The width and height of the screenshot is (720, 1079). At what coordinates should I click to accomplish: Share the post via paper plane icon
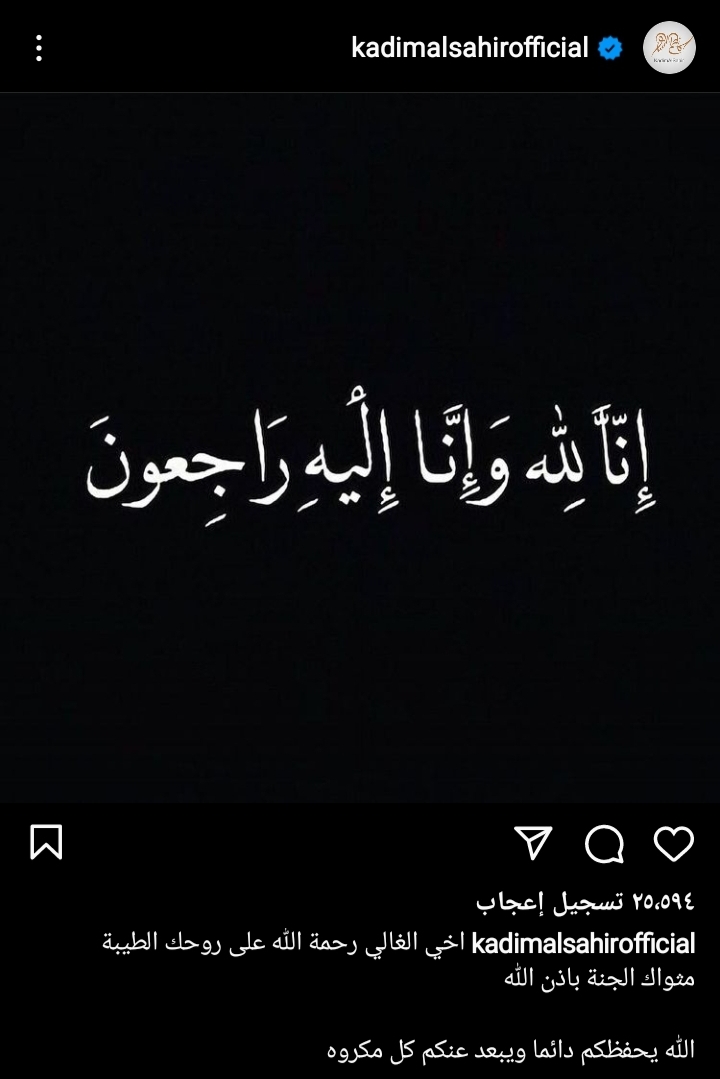(534, 844)
